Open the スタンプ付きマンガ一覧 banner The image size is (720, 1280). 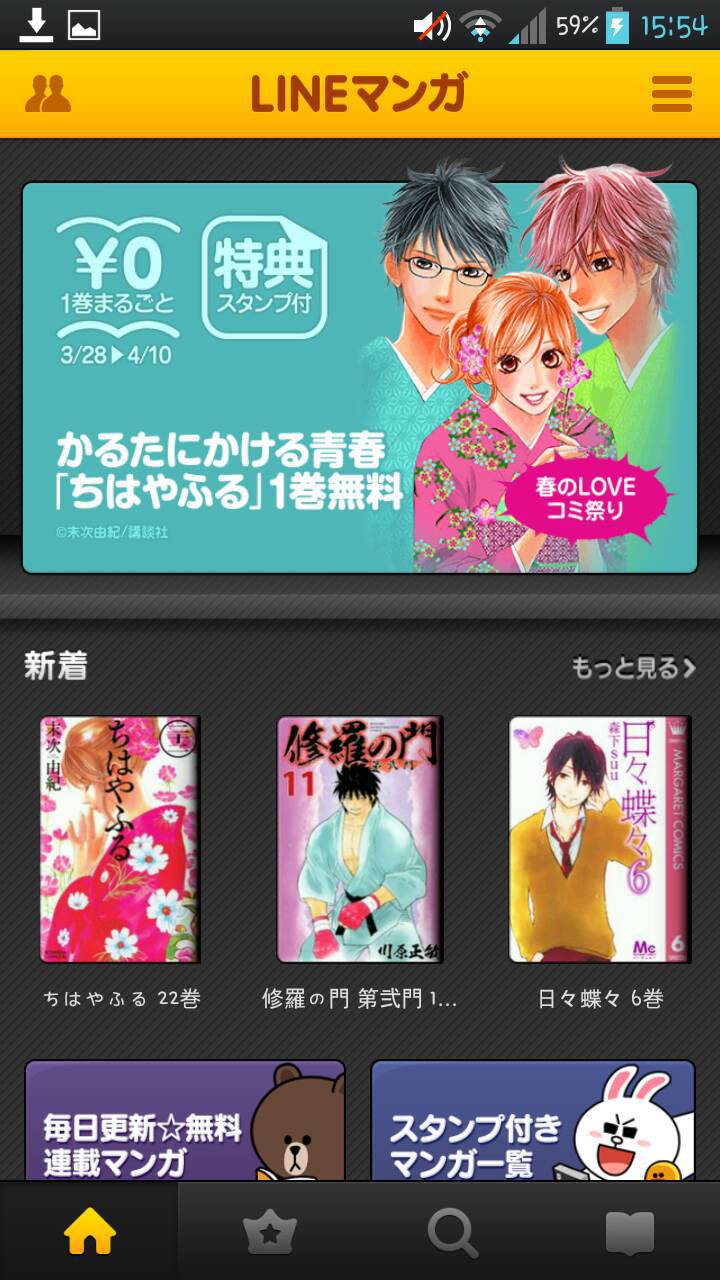pyautogui.click(x=532, y=1120)
